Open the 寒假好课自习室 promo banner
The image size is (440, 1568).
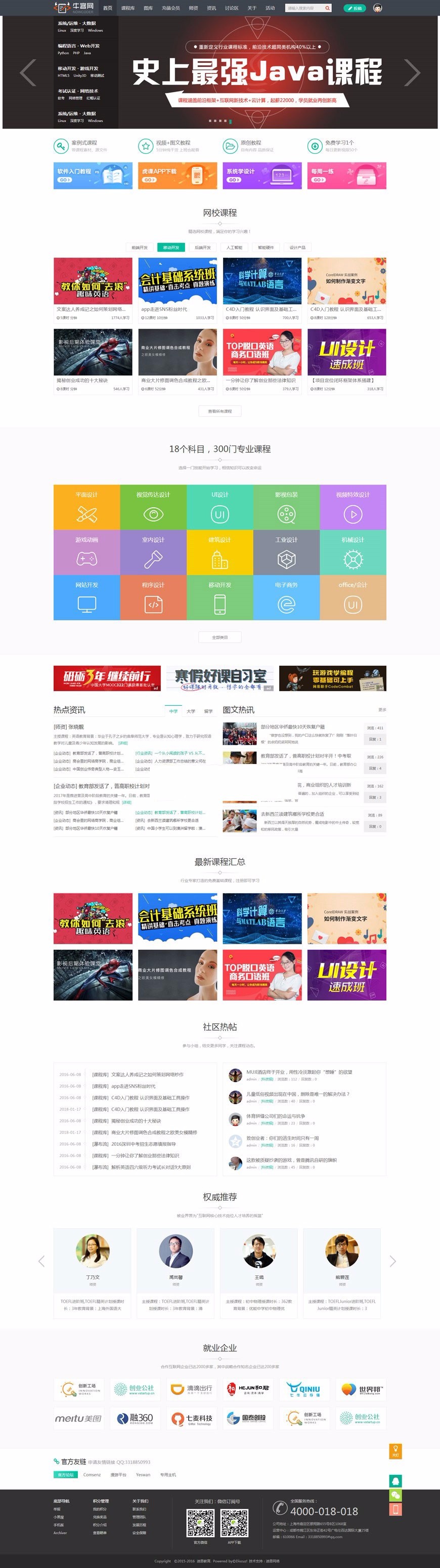point(219,678)
